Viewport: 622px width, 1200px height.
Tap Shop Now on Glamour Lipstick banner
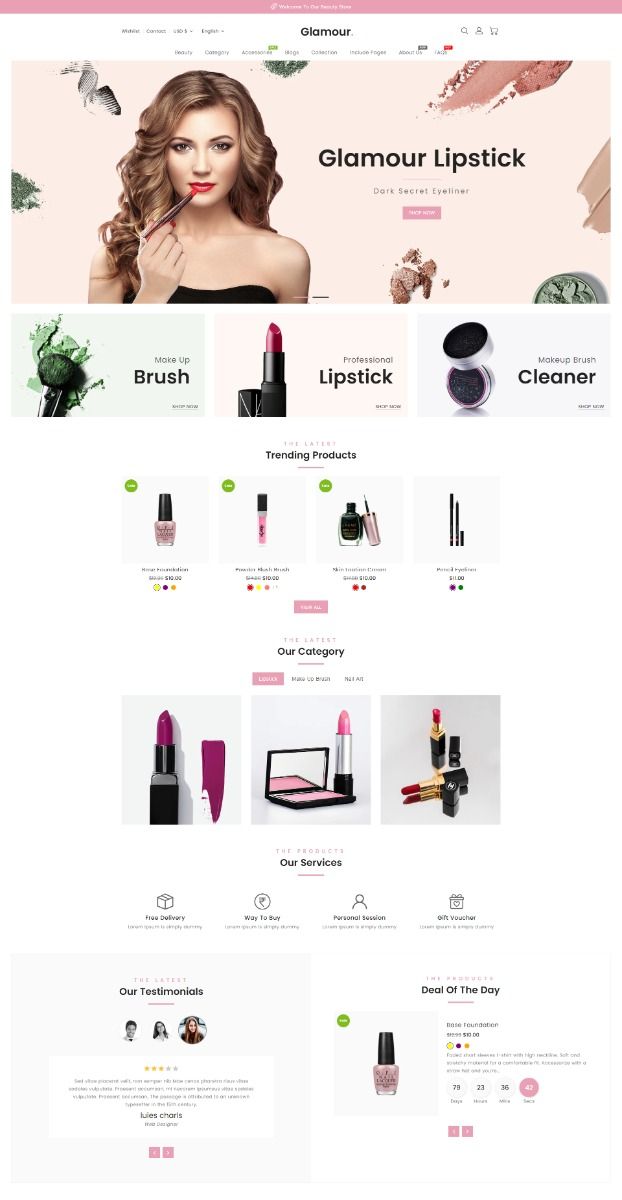pos(421,213)
